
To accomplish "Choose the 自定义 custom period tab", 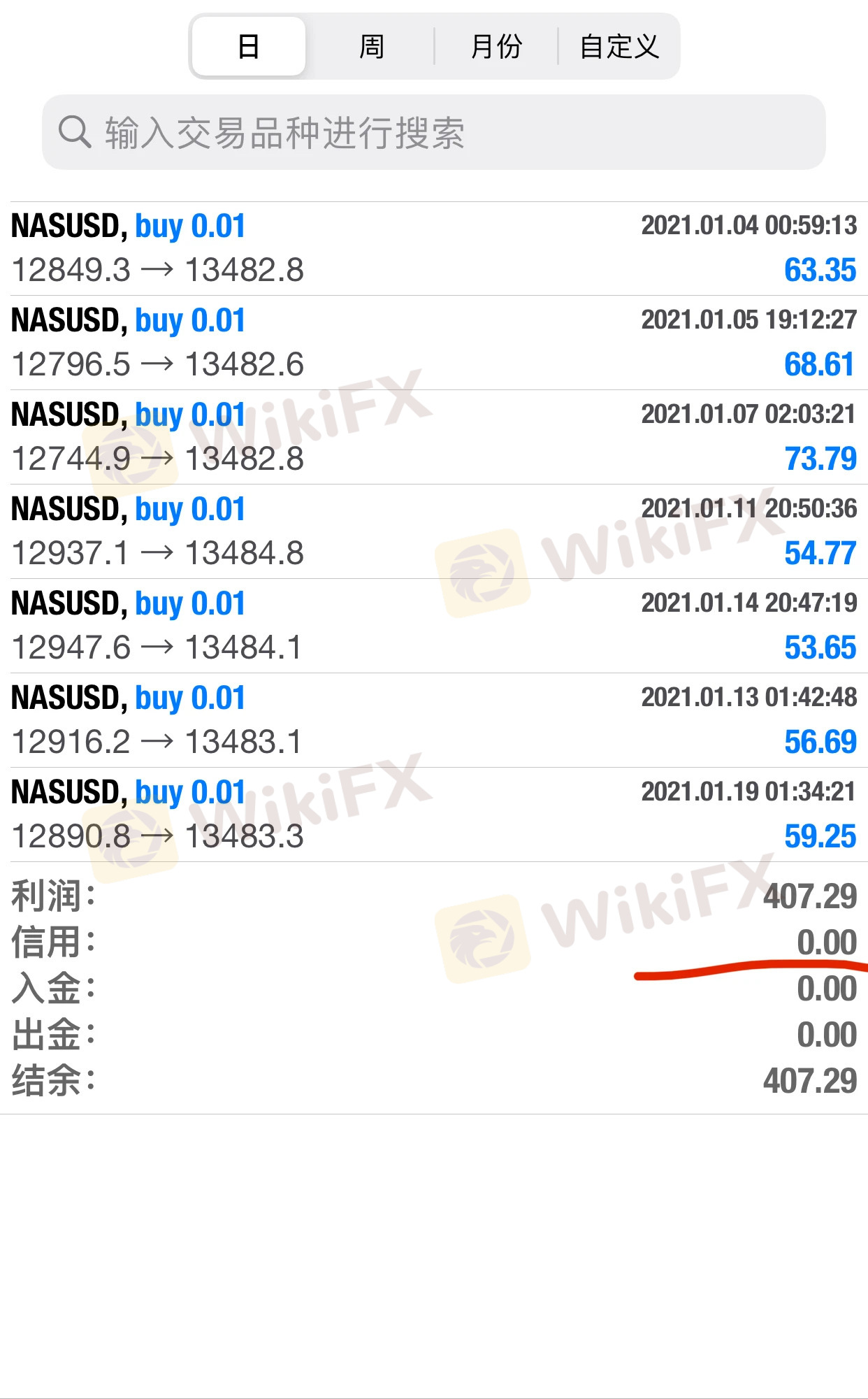I will point(619,47).
